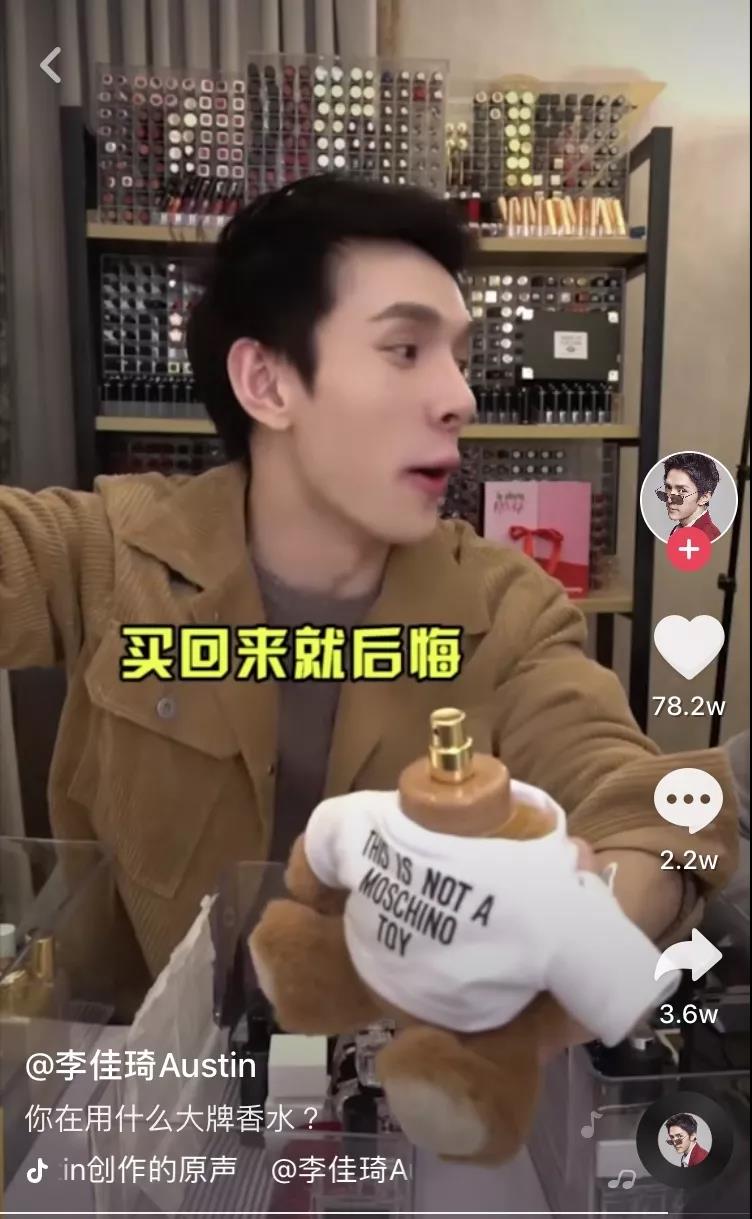Follow the creator with the red plus button
The width and height of the screenshot is (752, 1219).
tap(688, 549)
